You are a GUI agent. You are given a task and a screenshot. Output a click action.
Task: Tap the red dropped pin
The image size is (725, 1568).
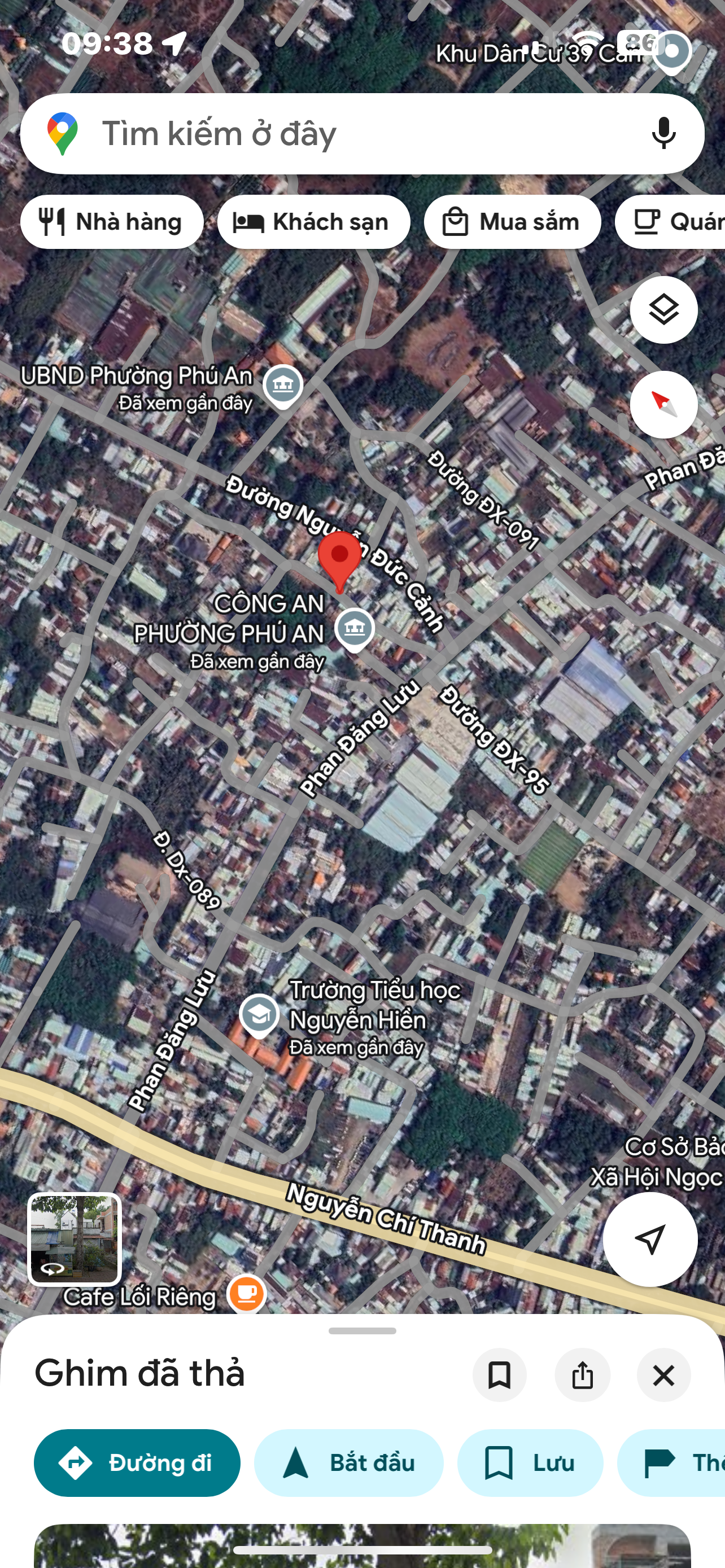[340, 561]
